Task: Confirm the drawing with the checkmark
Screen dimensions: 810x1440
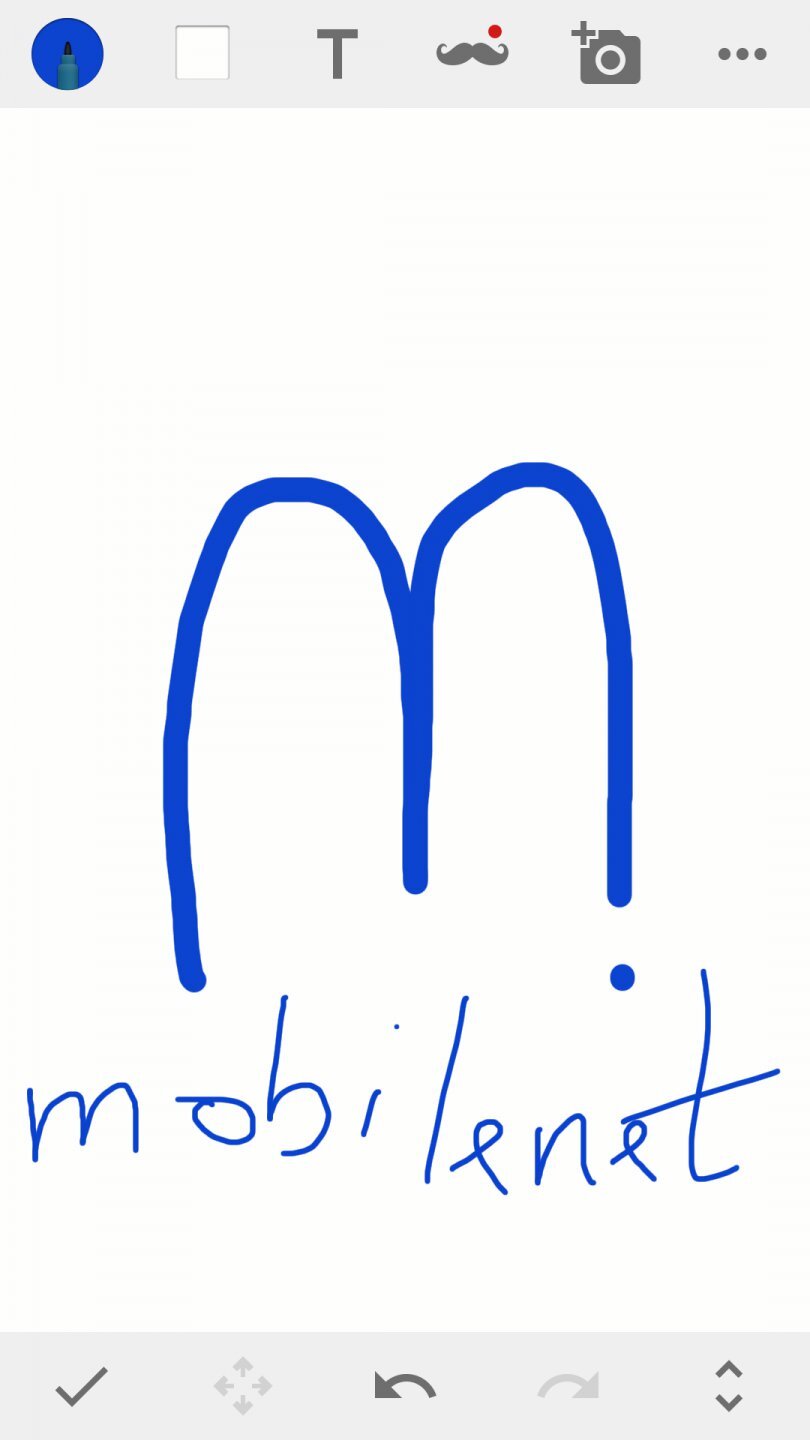Action: (x=81, y=1386)
